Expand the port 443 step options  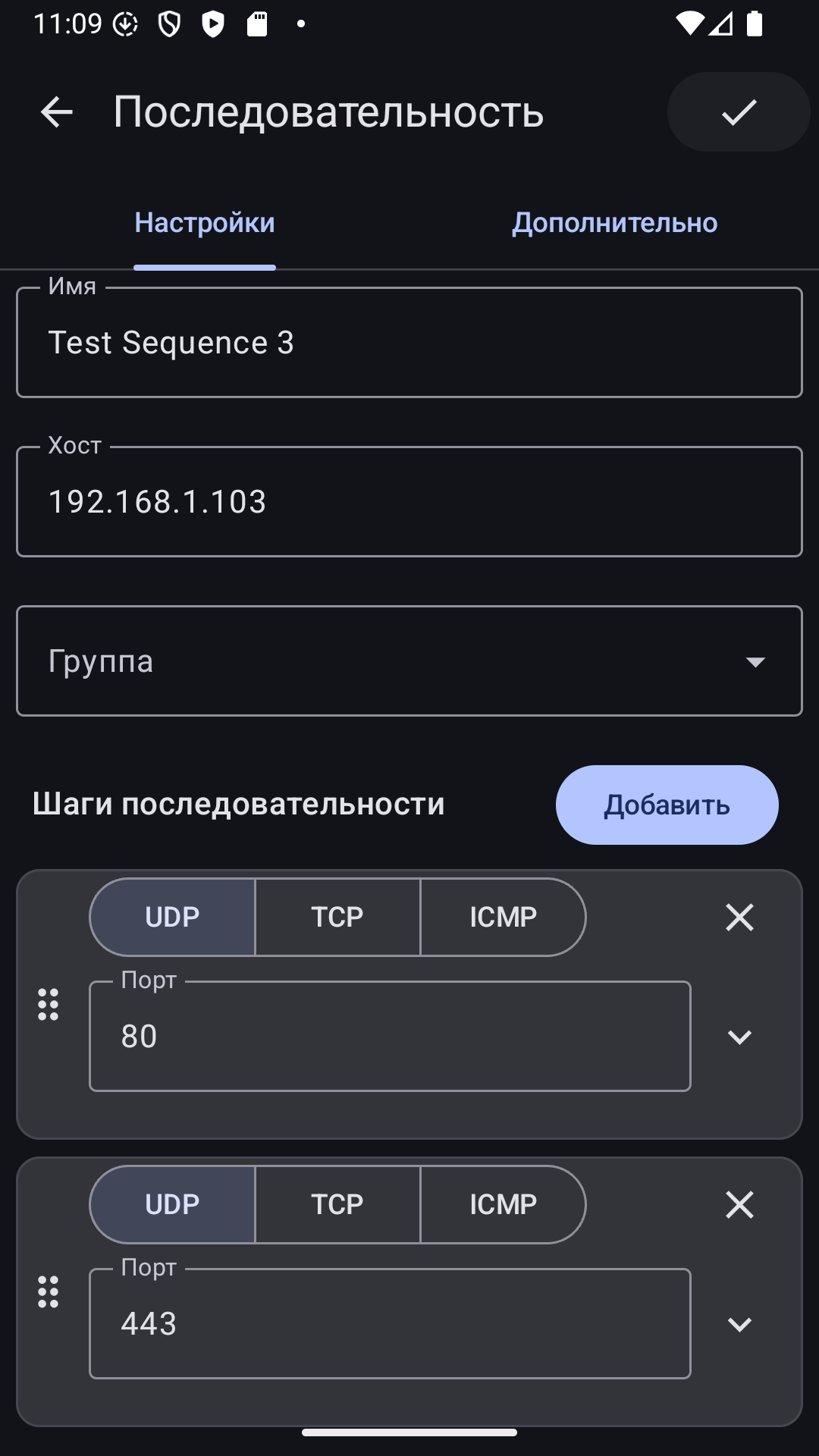pos(739,1324)
